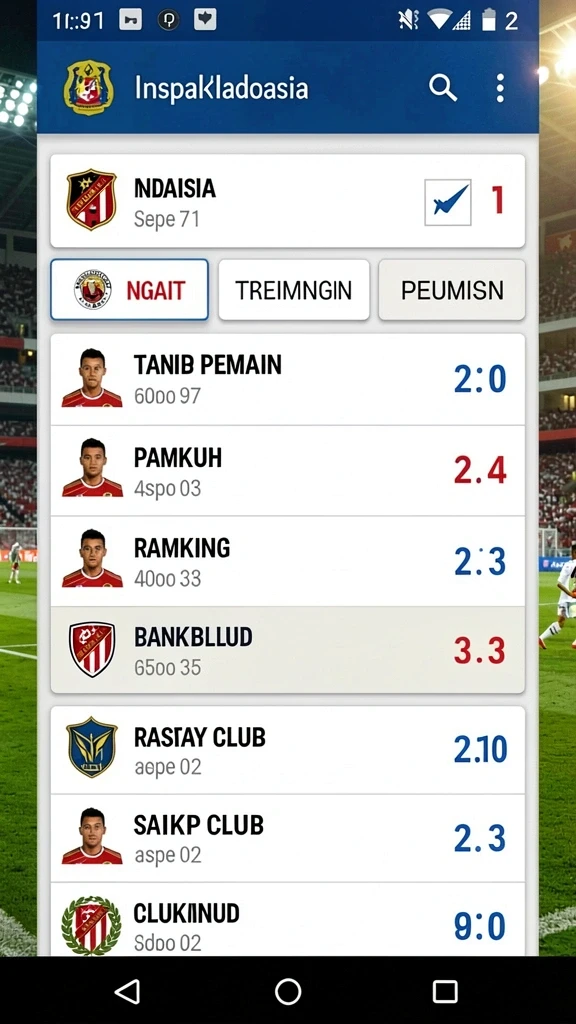Viewport: 576px width, 1024px height.
Task: View the SAIKP CLUB entry
Action: 287,839
